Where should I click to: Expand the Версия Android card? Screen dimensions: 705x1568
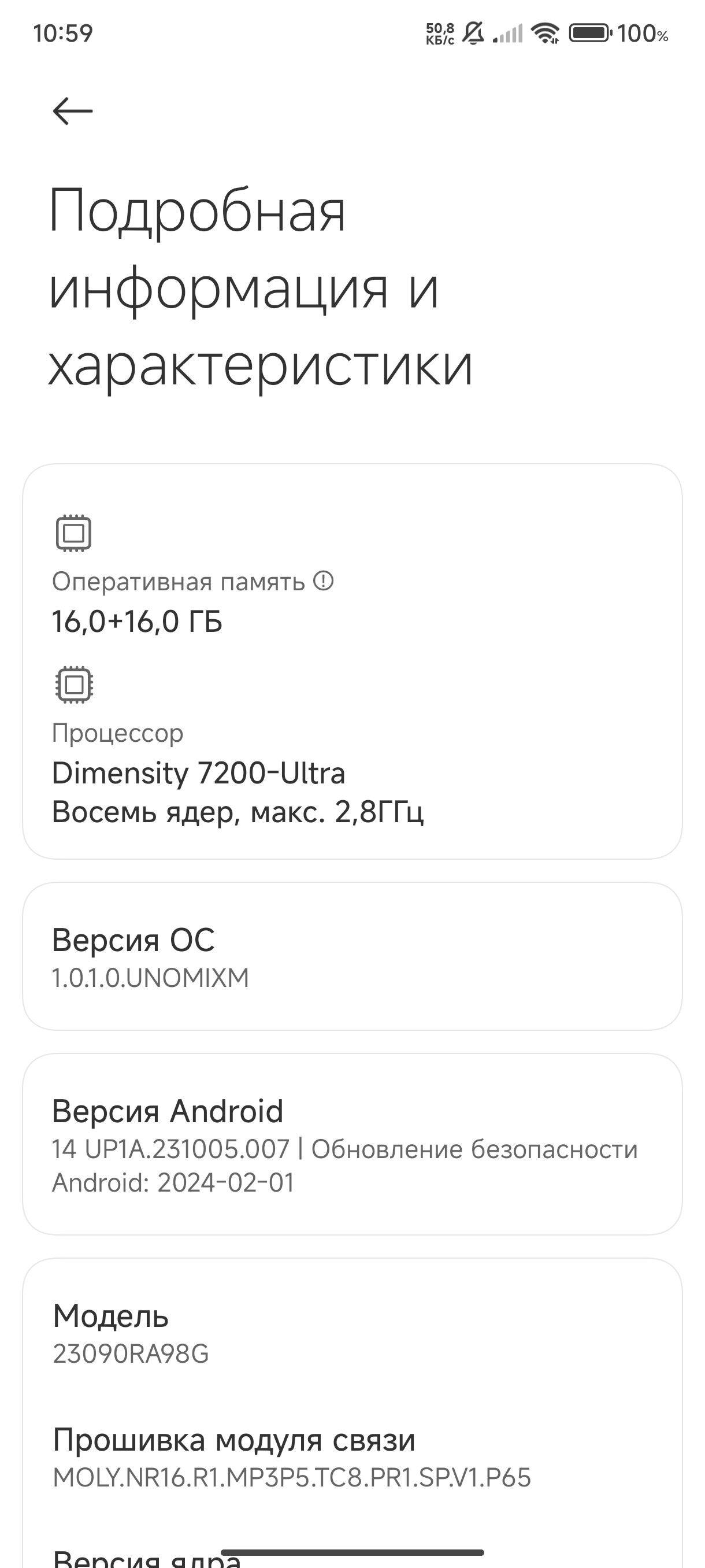point(353,1144)
